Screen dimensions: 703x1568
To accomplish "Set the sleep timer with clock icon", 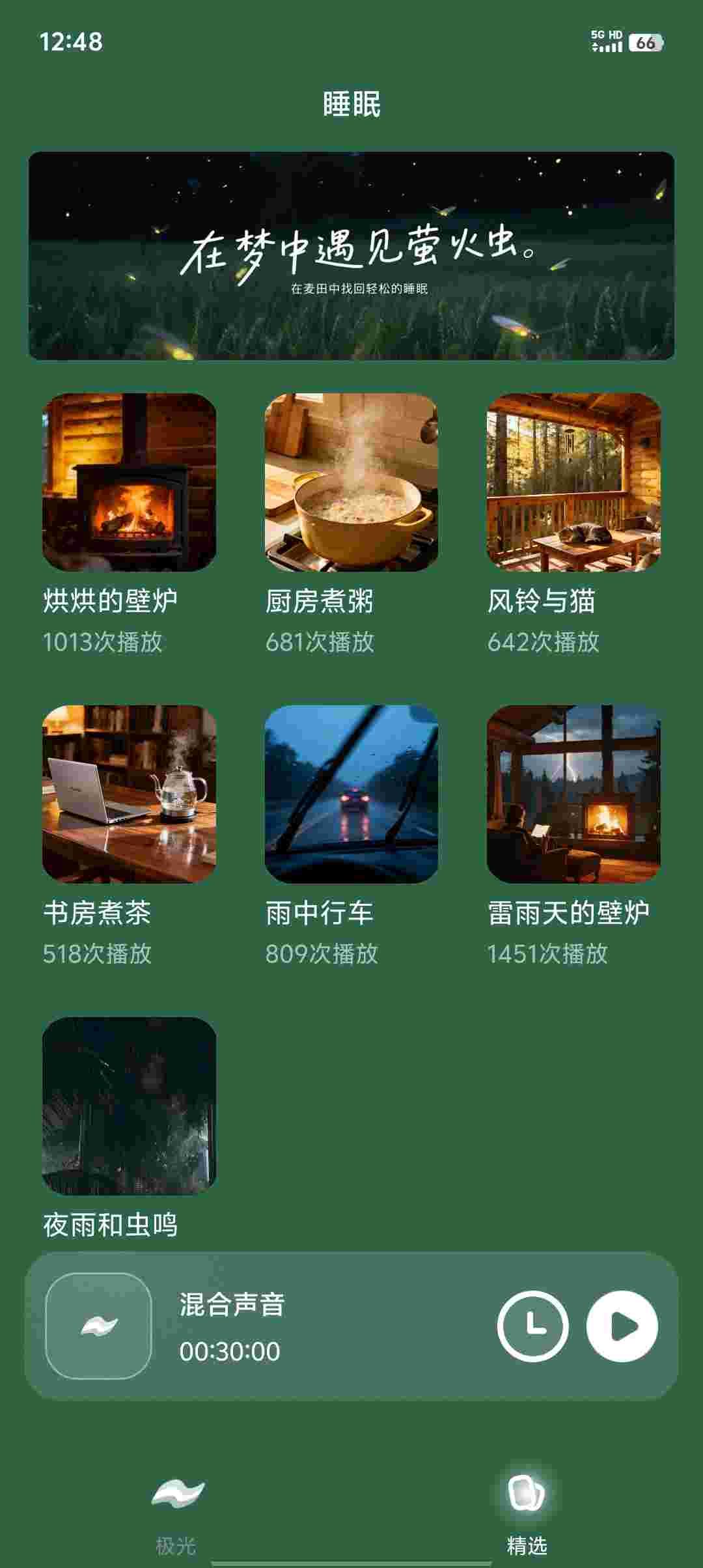I will click(532, 1326).
